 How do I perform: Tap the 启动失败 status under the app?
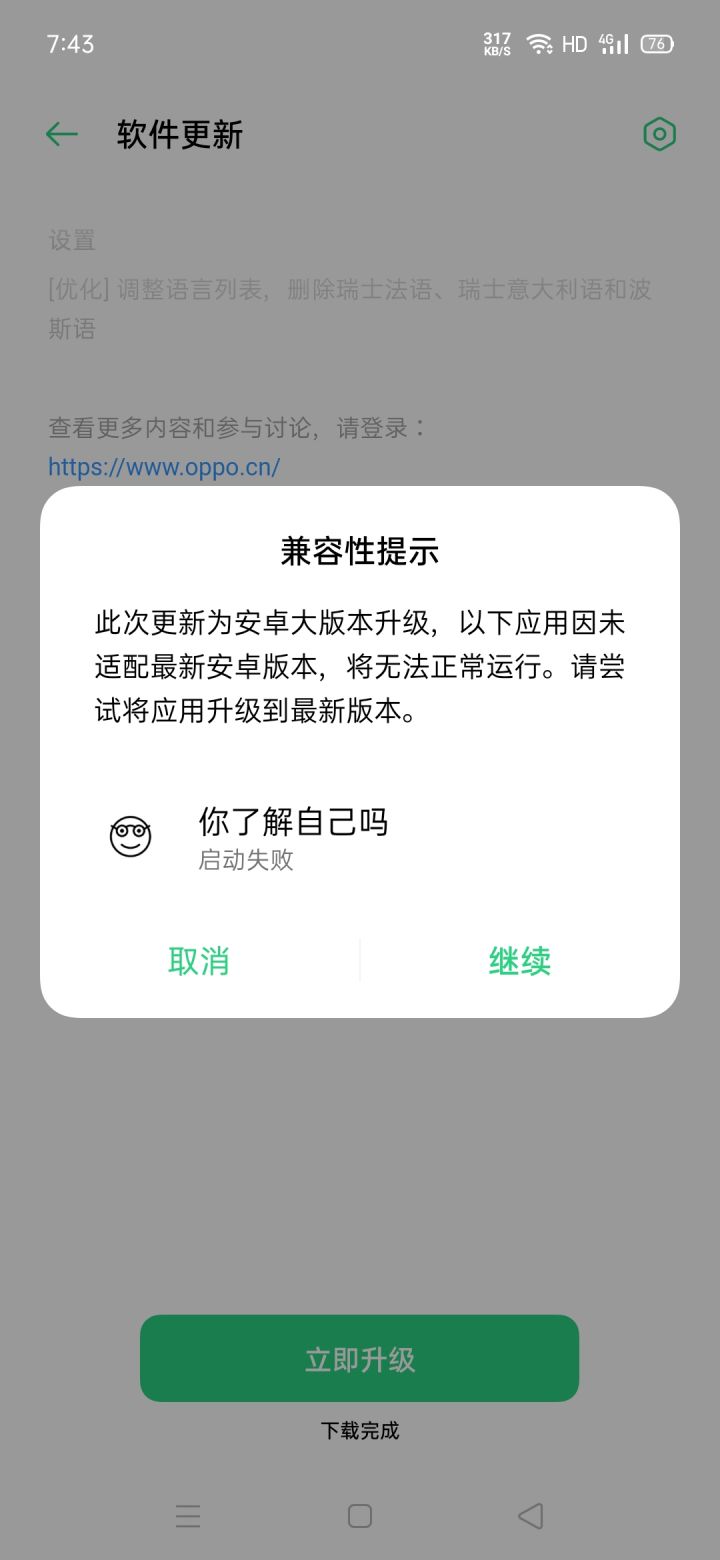(247, 860)
